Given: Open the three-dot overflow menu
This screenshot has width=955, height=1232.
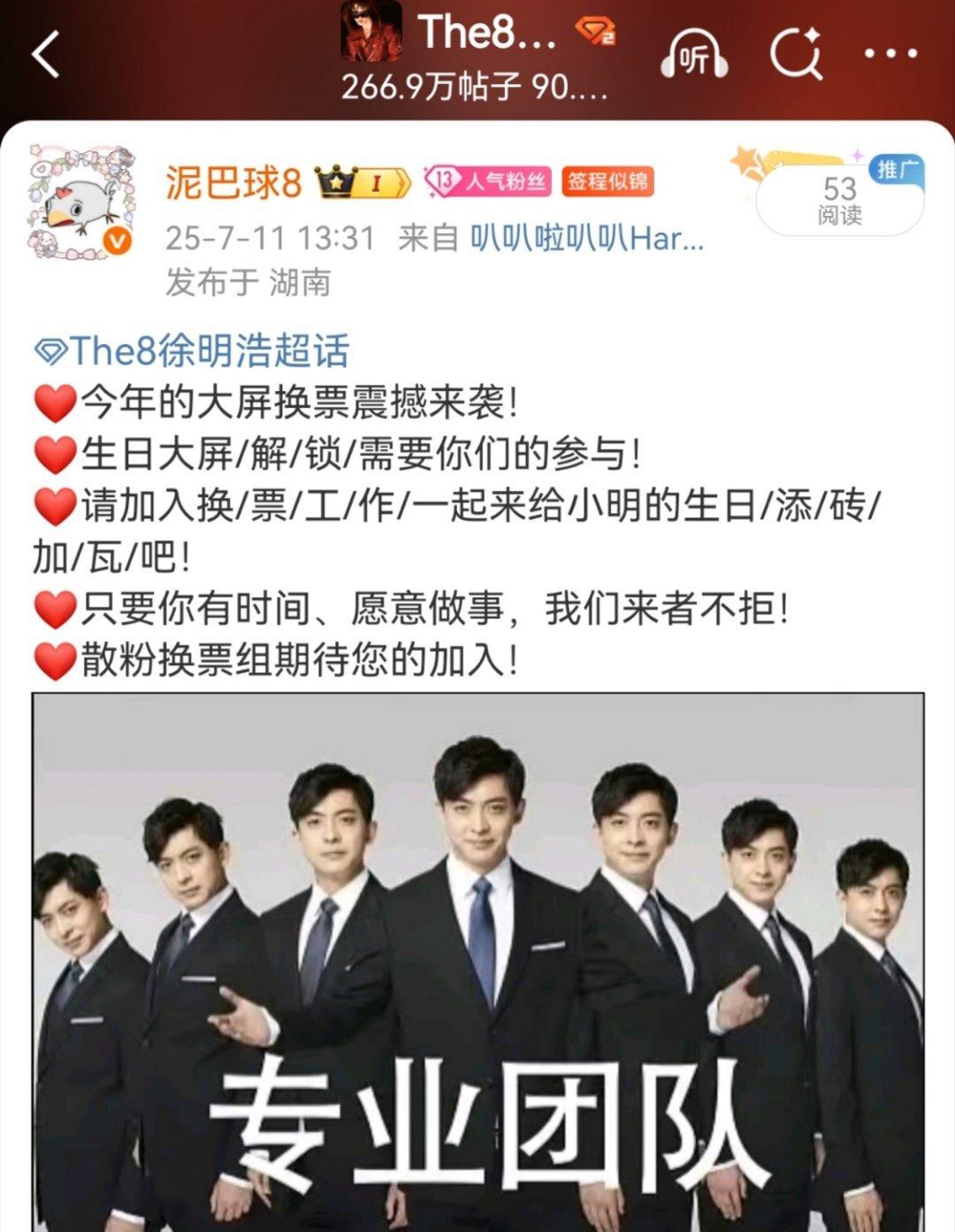Looking at the screenshot, I should 890,54.
